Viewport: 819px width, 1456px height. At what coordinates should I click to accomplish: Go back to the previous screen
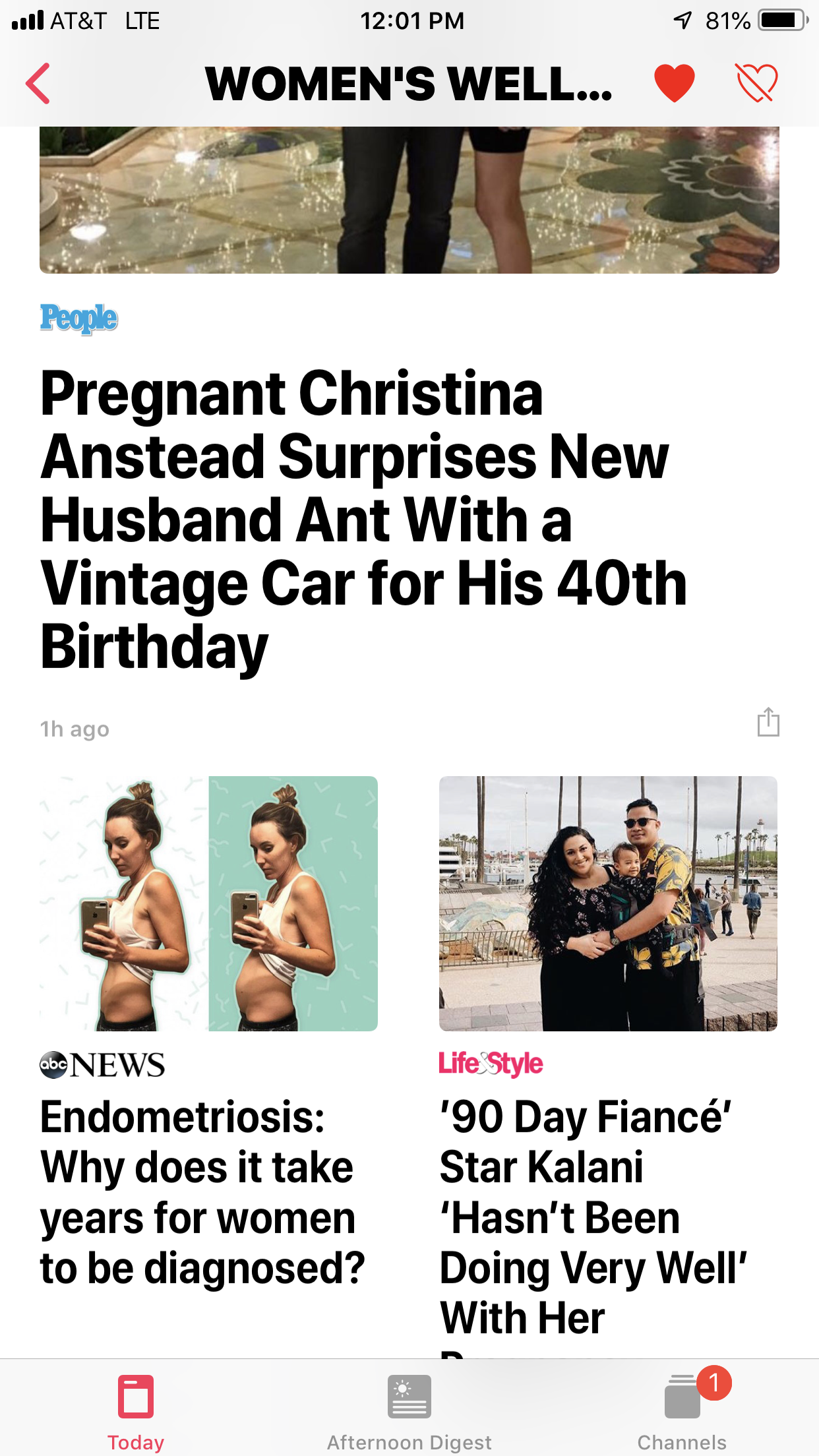tap(38, 84)
